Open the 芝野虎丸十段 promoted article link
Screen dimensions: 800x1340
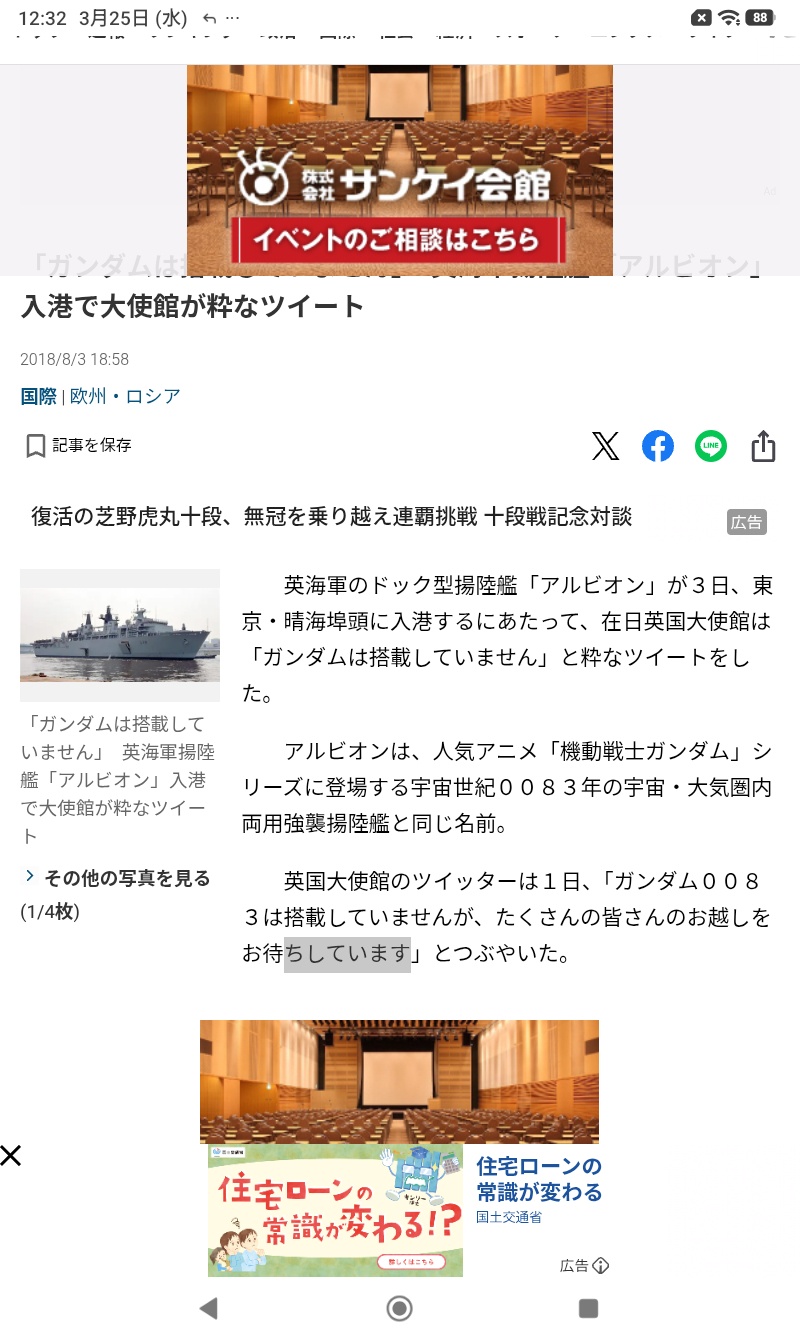point(332,517)
